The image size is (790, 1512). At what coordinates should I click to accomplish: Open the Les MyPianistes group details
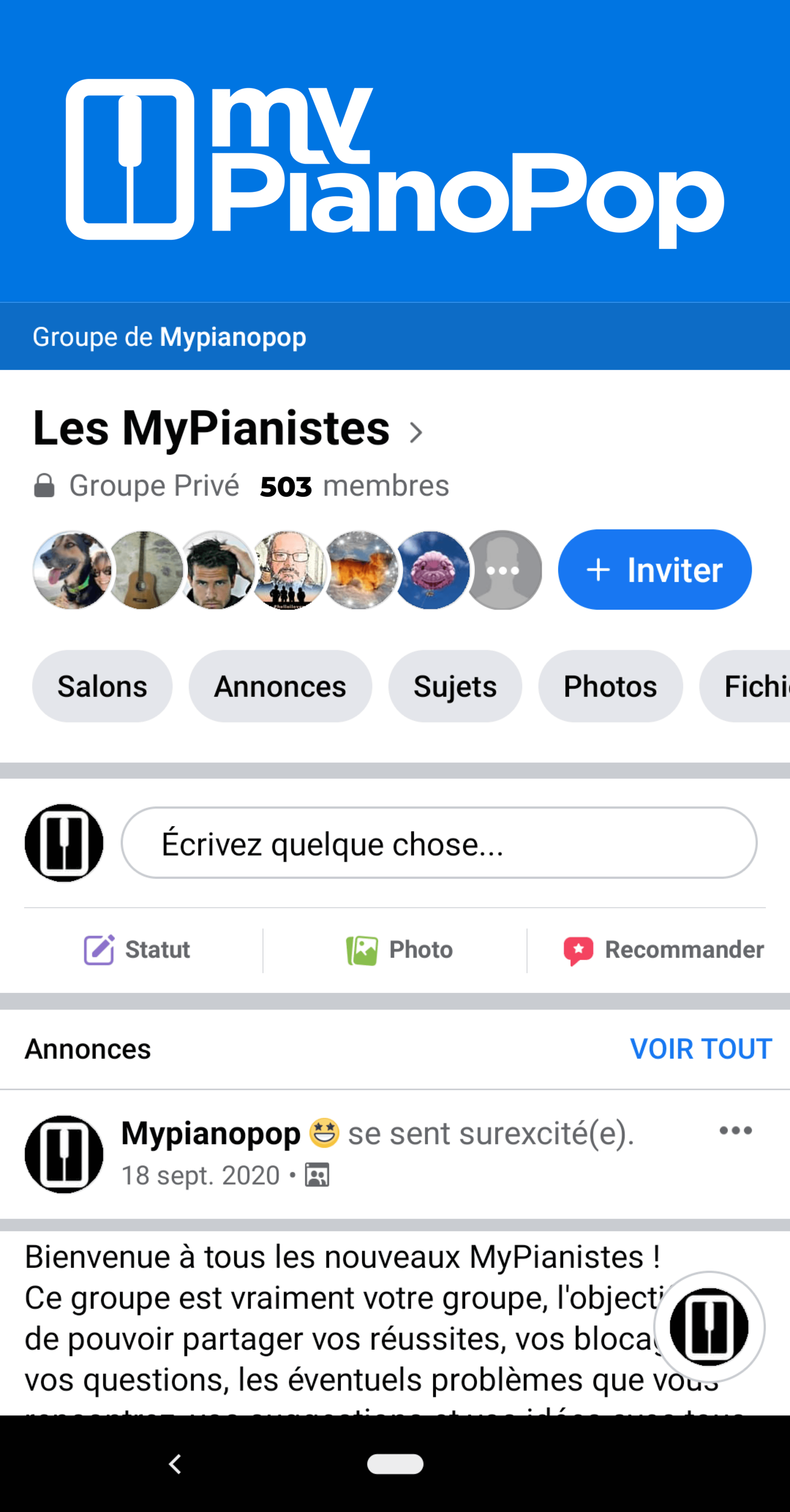click(228, 429)
